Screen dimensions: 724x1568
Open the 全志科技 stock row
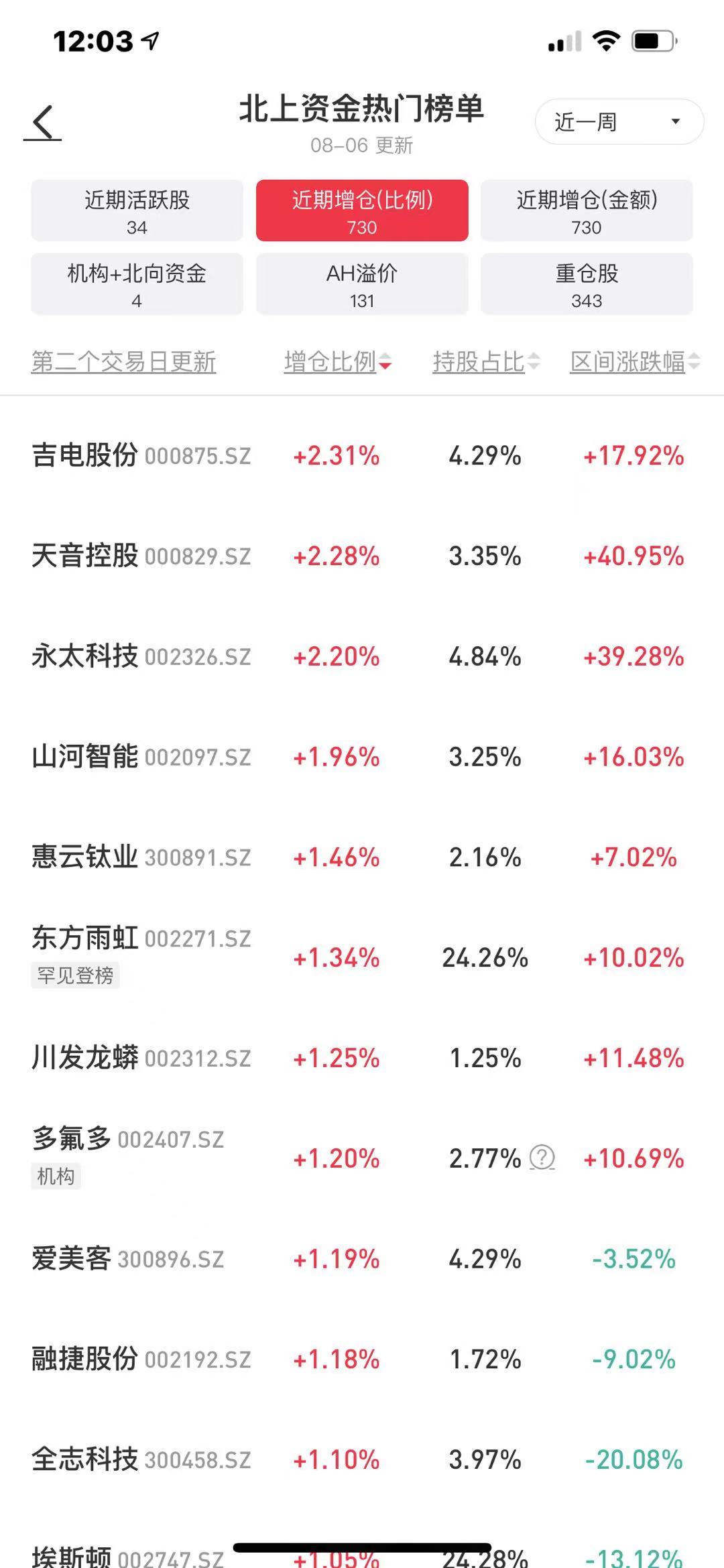pyautogui.click(x=362, y=1460)
